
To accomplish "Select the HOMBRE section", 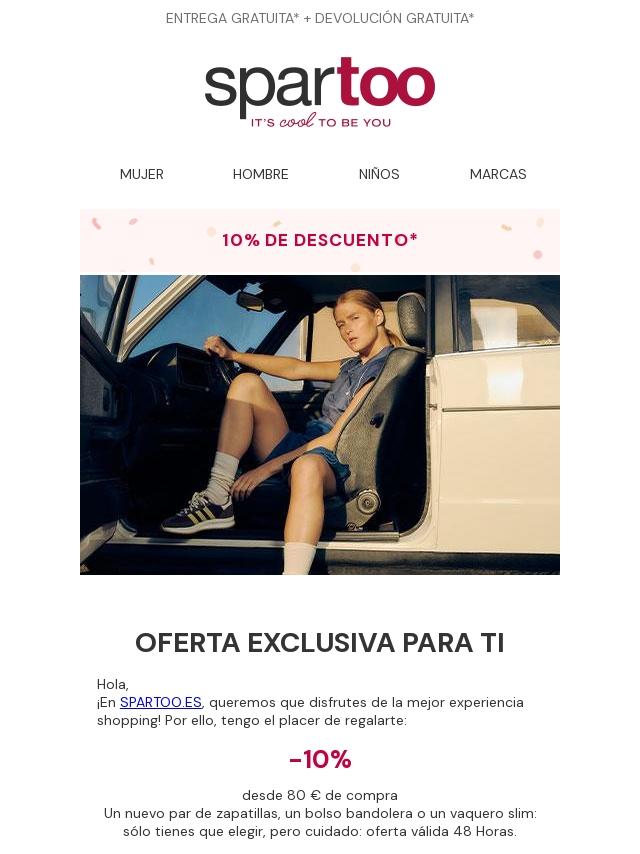I will pyautogui.click(x=260, y=174).
